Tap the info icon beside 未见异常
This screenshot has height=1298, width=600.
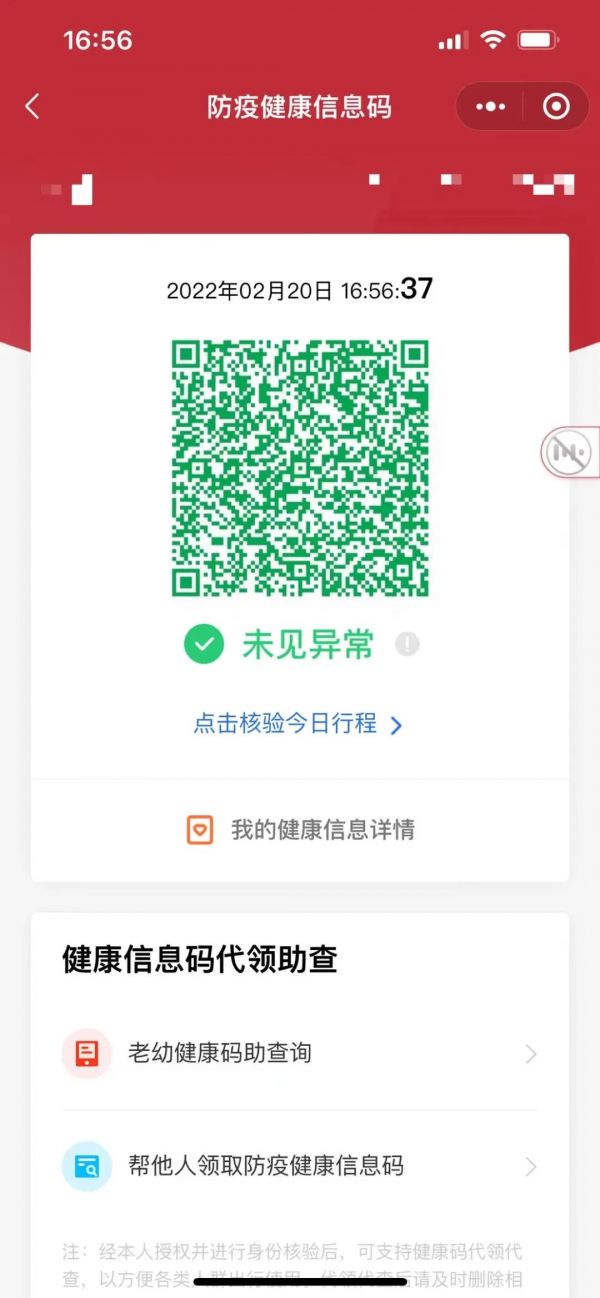point(407,644)
